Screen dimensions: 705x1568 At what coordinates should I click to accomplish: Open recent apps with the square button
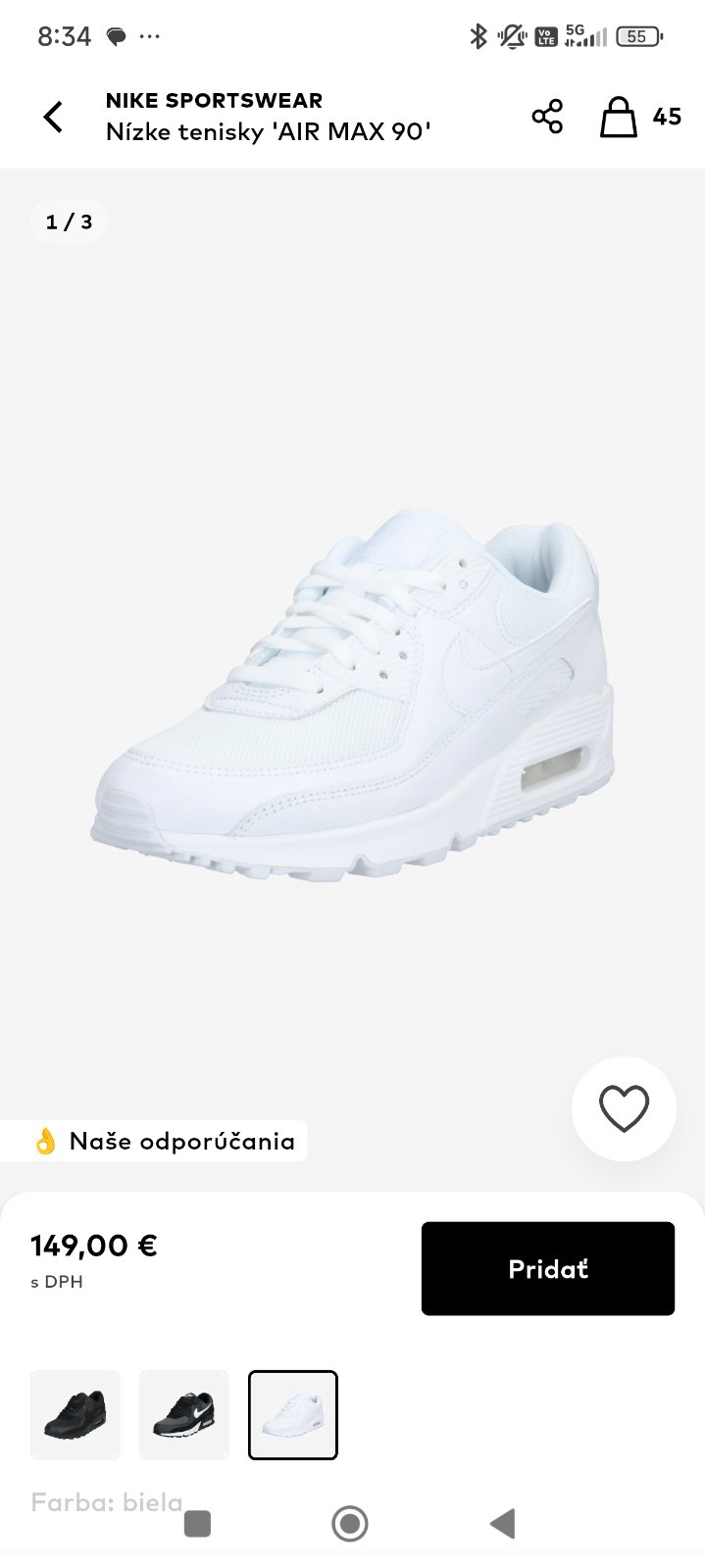[197, 1524]
